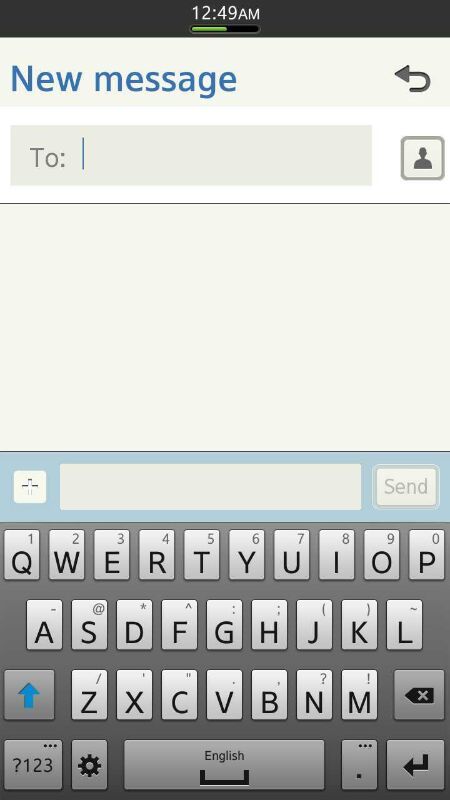450x800 pixels.
Task: Tap the shift arrow key
Action: click(29, 695)
